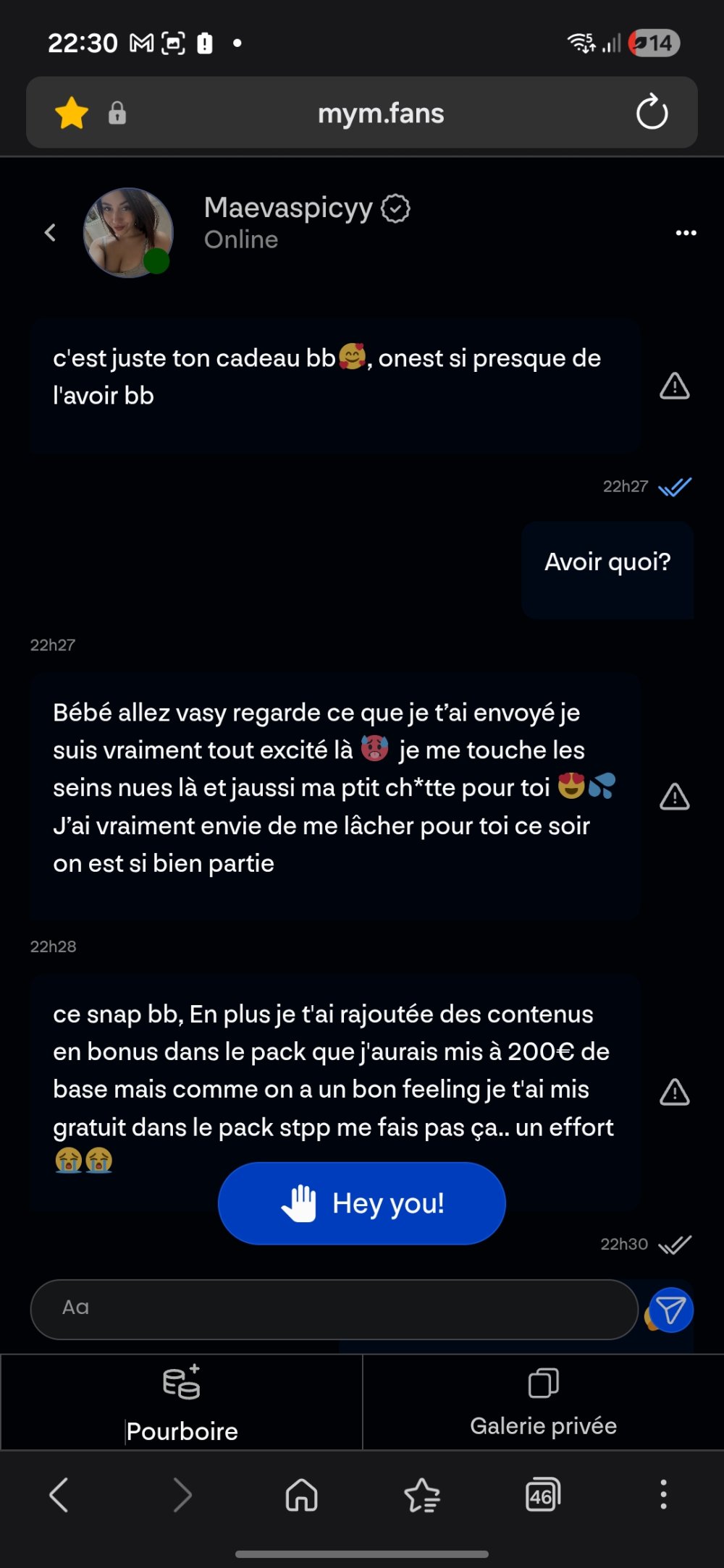724x1568 pixels.
Task: Open the tab switcher showing 46 tabs
Action: (x=542, y=1495)
